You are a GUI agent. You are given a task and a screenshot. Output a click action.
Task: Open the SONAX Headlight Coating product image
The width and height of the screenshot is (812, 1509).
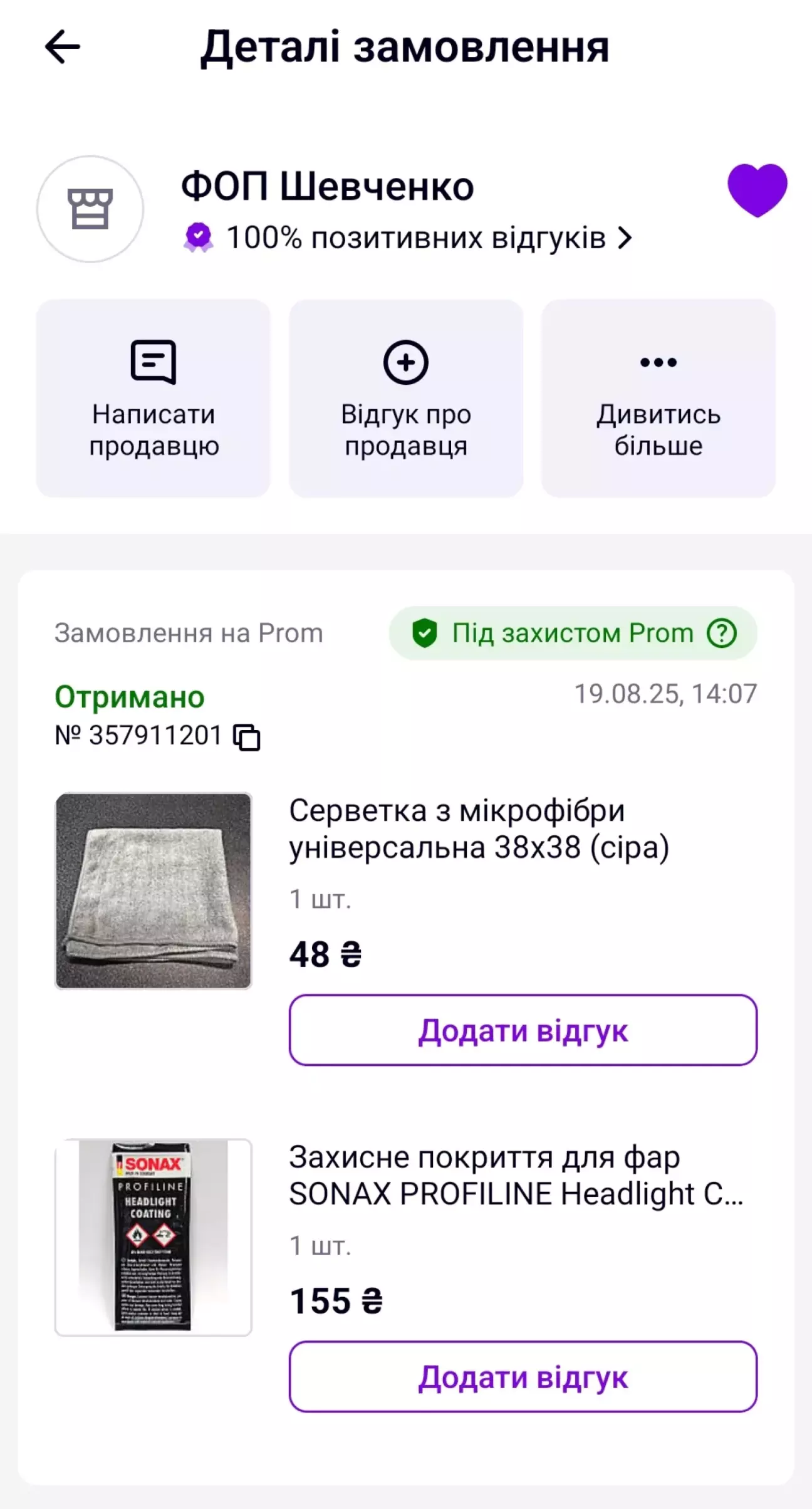pos(154,1237)
